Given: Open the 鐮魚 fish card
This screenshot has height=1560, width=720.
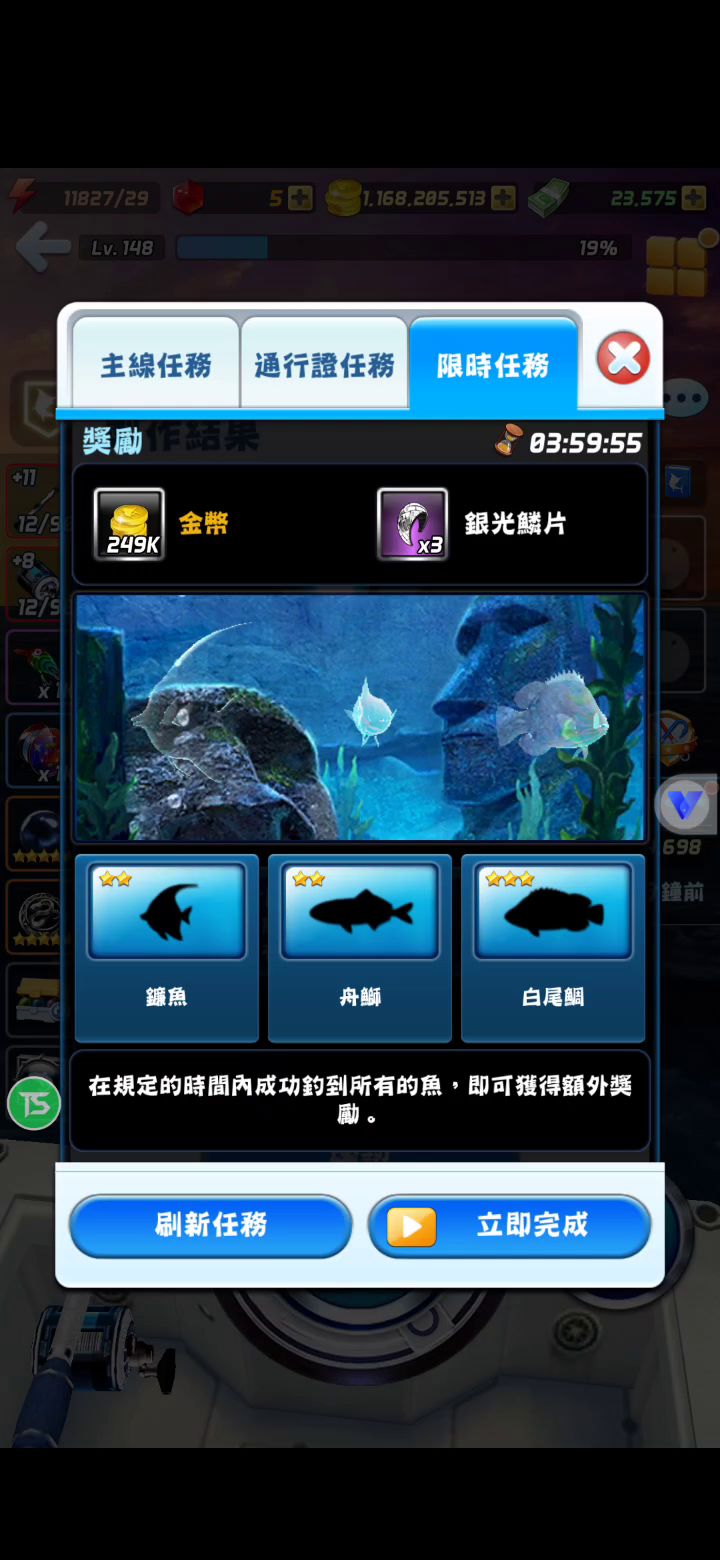Looking at the screenshot, I should point(166,946).
